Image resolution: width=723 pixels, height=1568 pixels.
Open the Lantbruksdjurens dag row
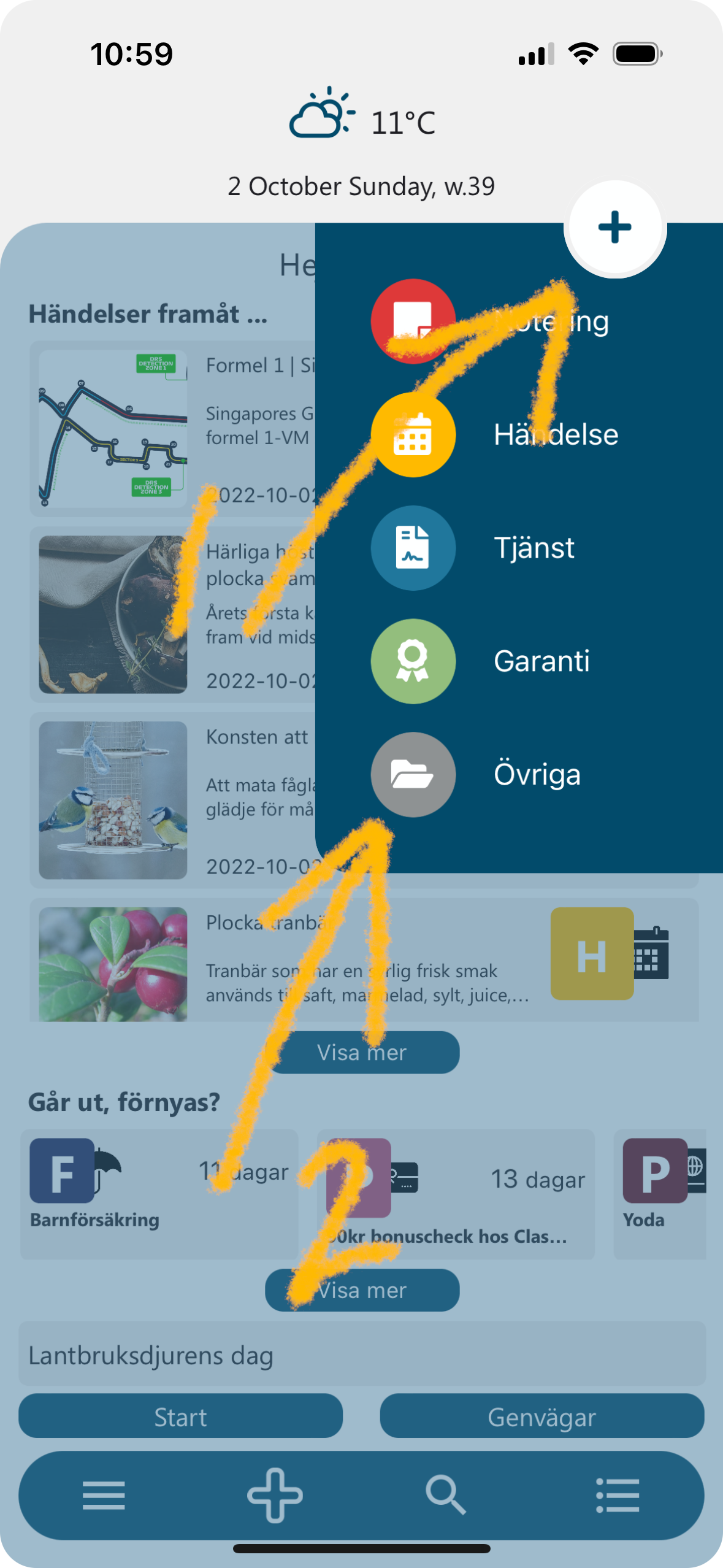(362, 1355)
